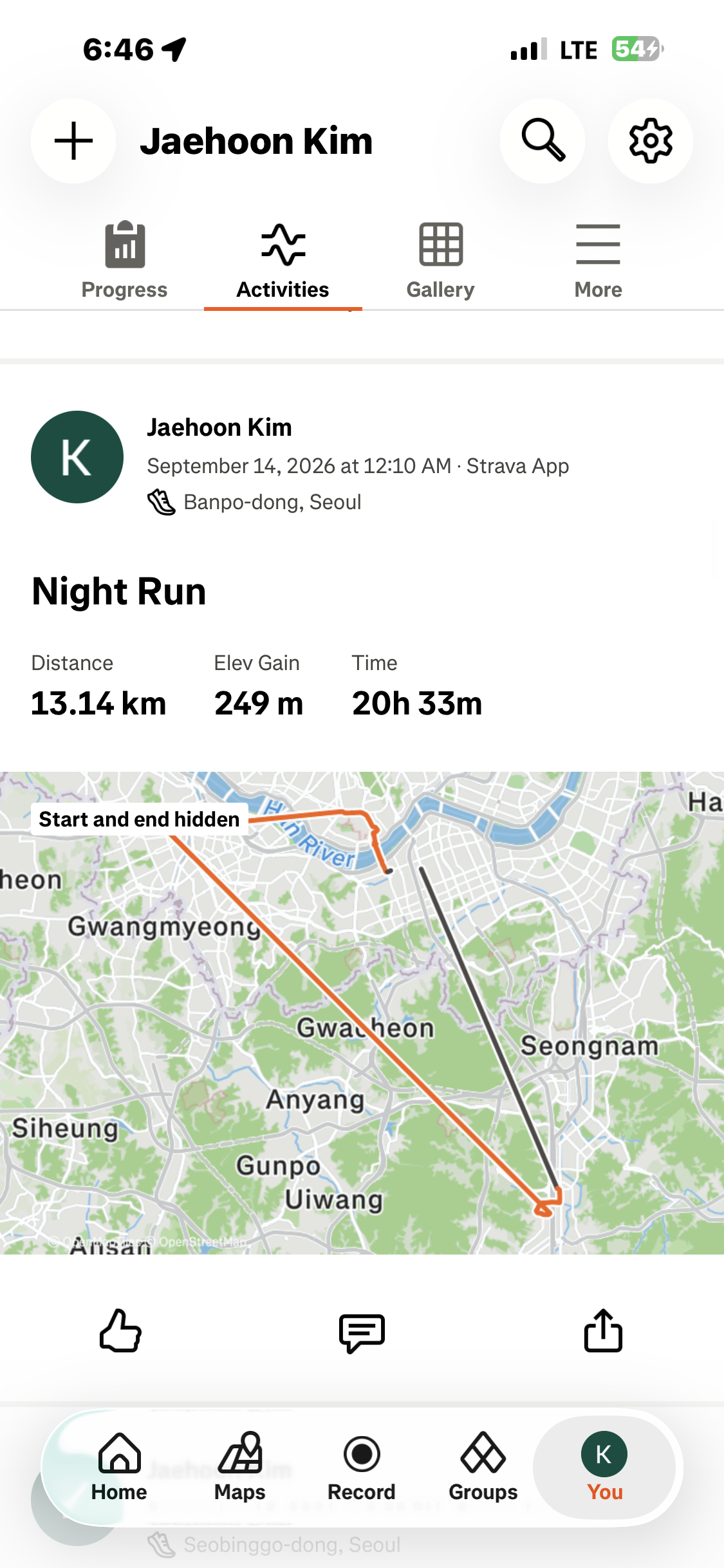Switch to the Groups tab
The image size is (724, 1568).
(x=483, y=1468)
